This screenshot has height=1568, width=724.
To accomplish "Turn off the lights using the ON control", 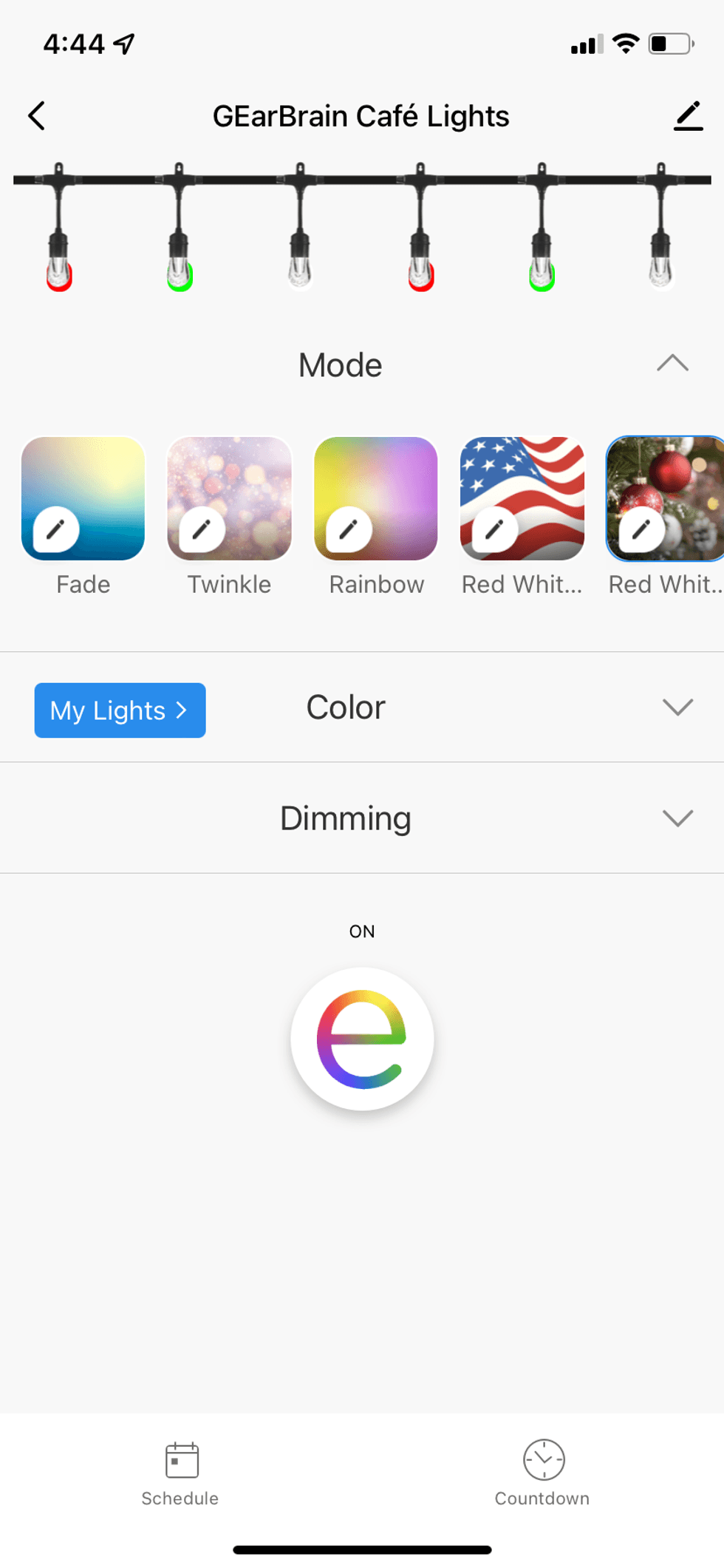I will (x=361, y=1038).
